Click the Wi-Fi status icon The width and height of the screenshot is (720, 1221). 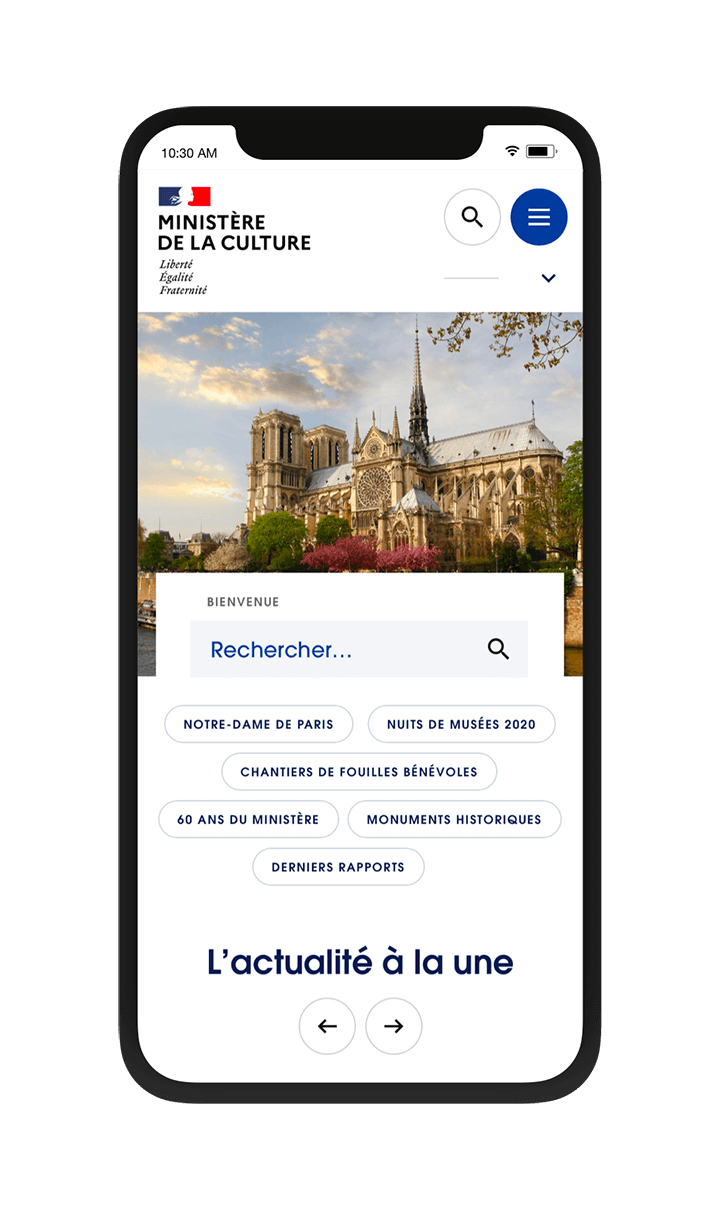(x=513, y=148)
